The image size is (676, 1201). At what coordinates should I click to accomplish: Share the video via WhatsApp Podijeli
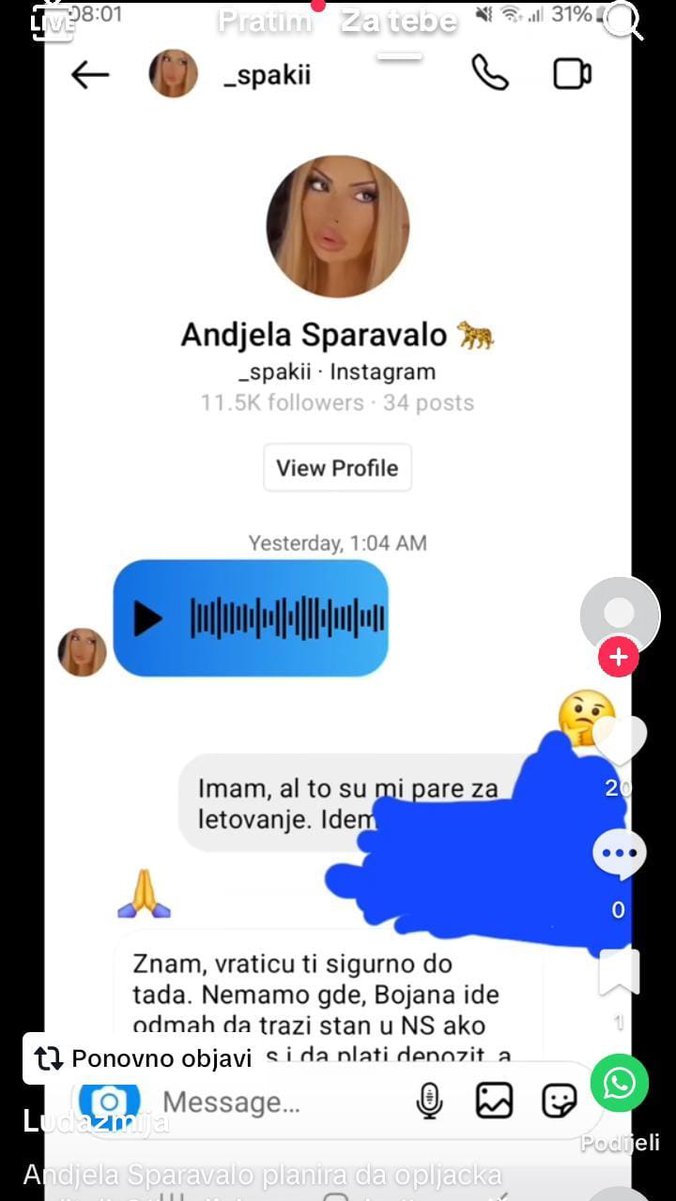tap(619, 1085)
